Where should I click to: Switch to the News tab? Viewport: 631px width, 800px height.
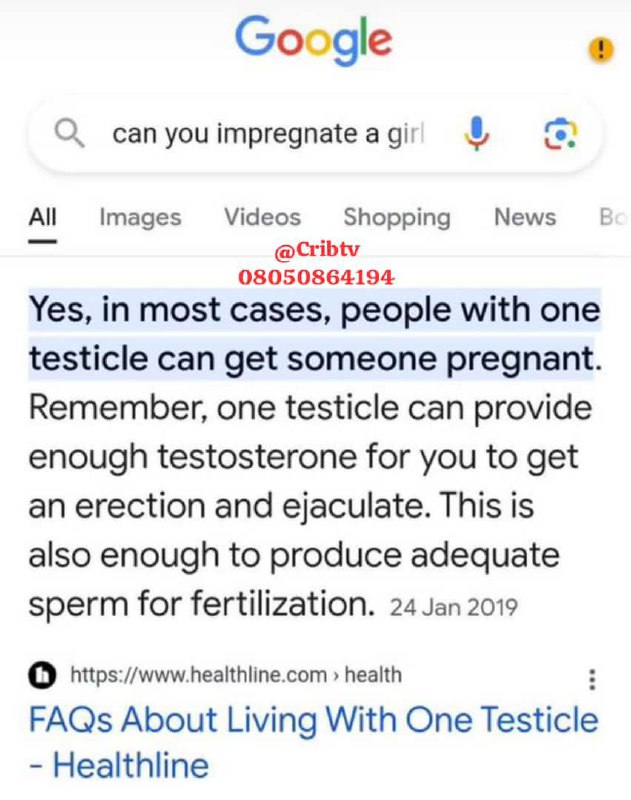pyautogui.click(x=525, y=217)
